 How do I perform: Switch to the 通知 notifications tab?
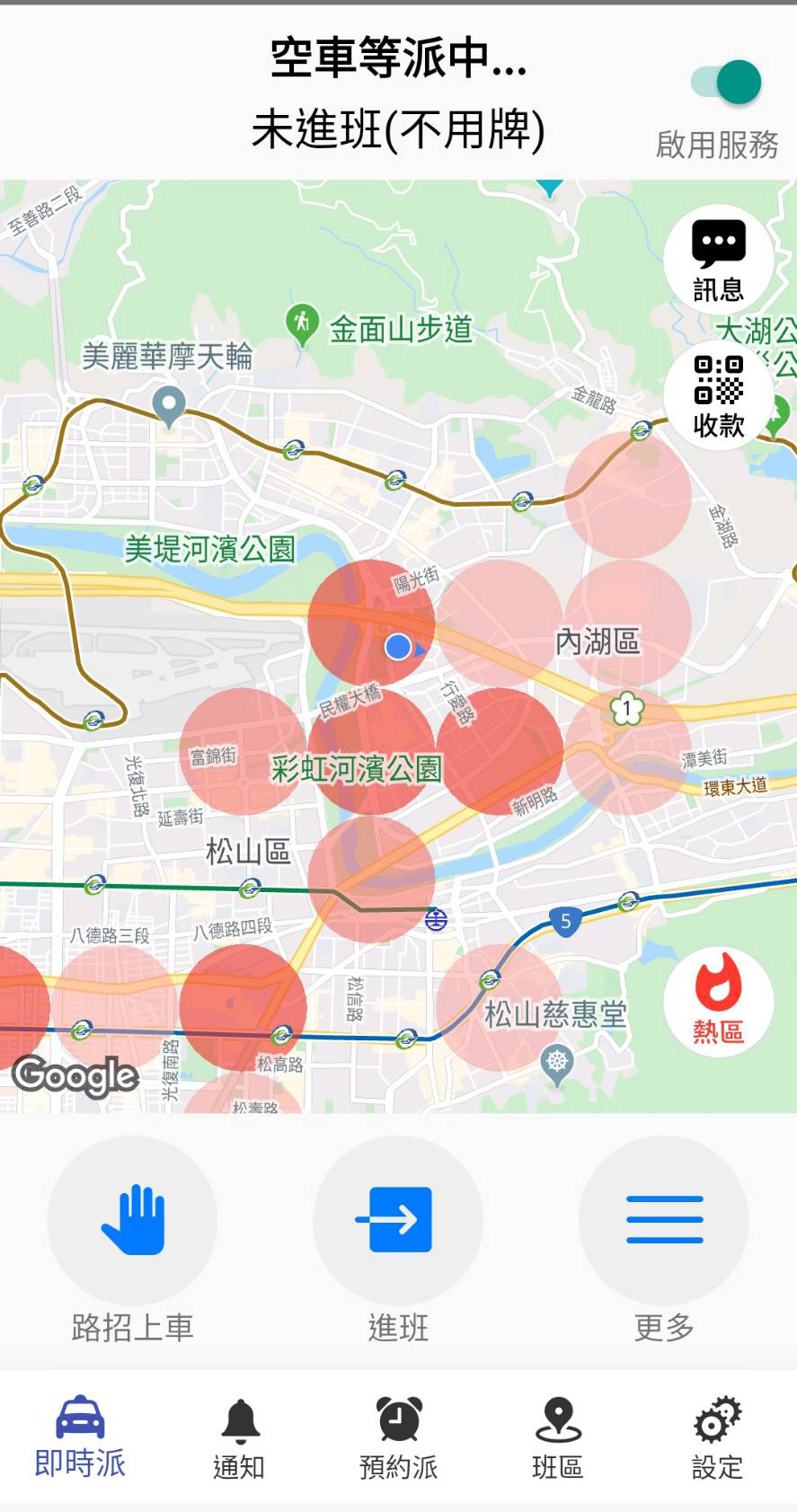point(239,1437)
